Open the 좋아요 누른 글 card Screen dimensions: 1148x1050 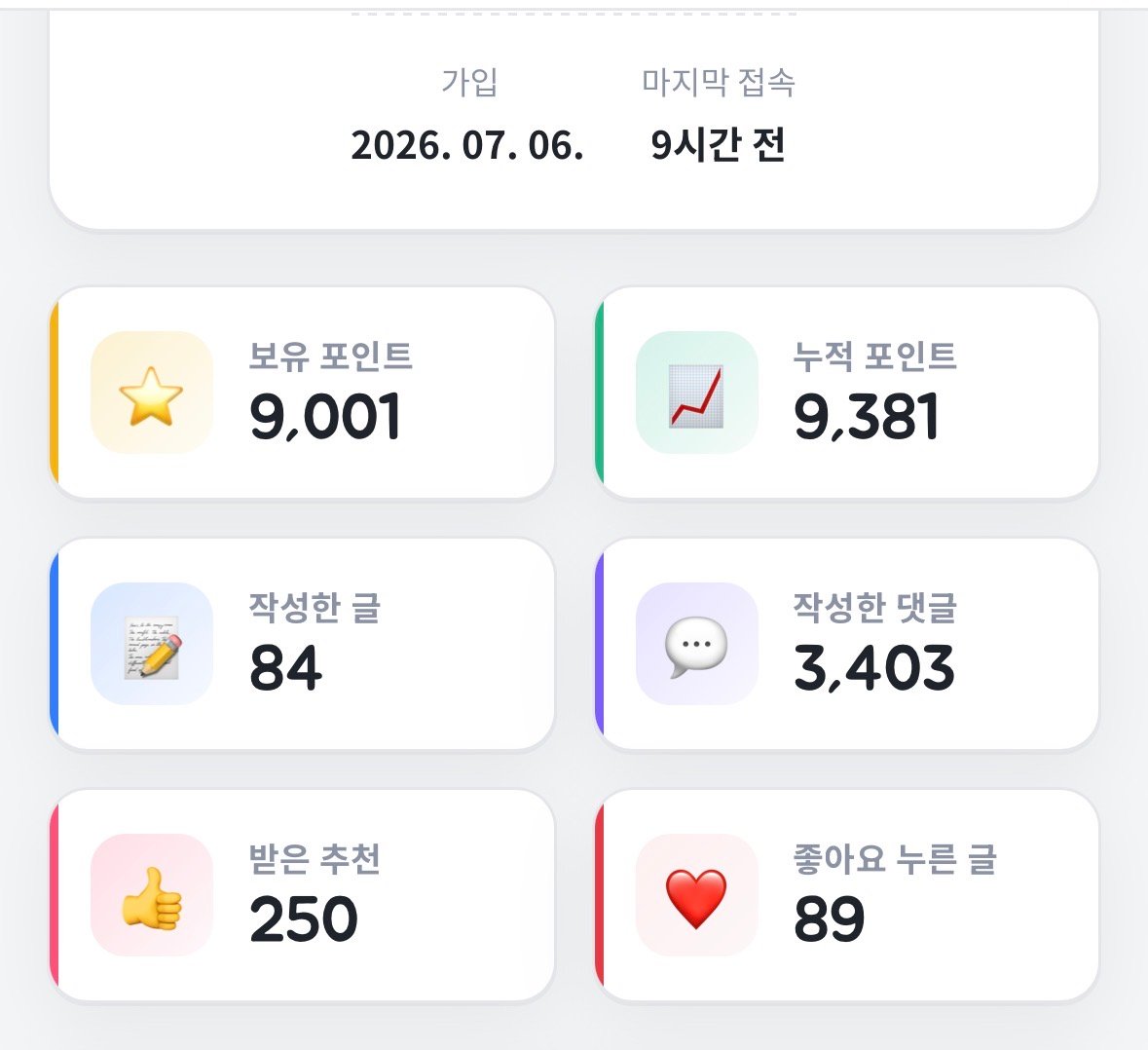[x=847, y=895]
